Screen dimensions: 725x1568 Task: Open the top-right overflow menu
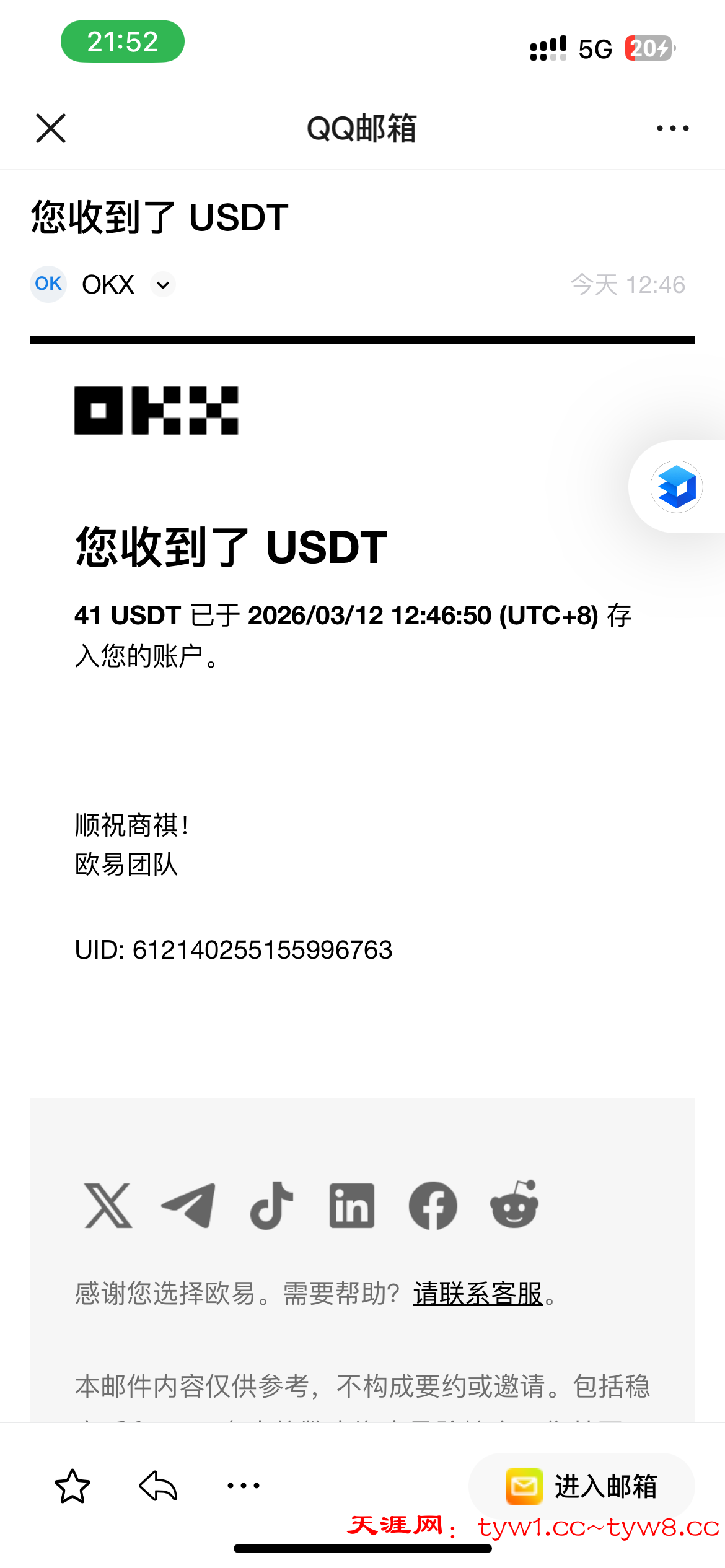[x=672, y=128]
